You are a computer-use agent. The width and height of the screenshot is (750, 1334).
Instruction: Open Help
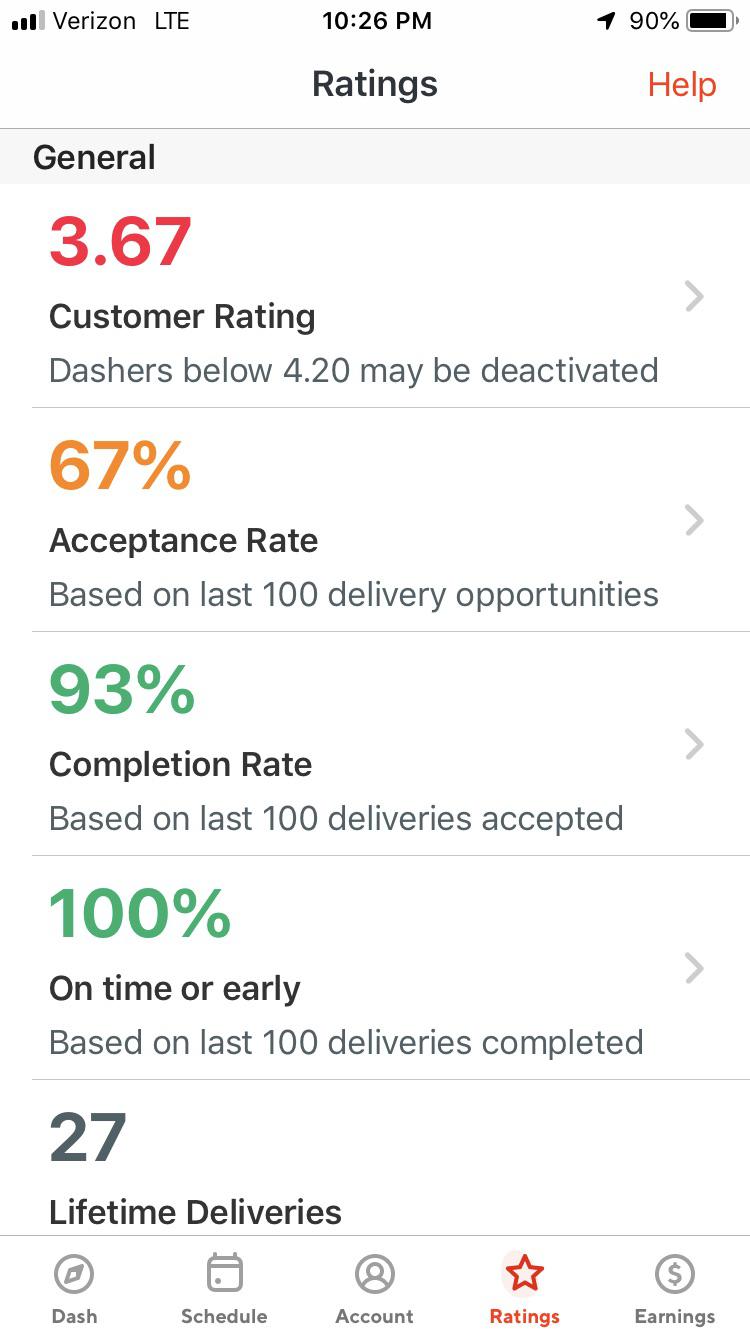tap(681, 84)
